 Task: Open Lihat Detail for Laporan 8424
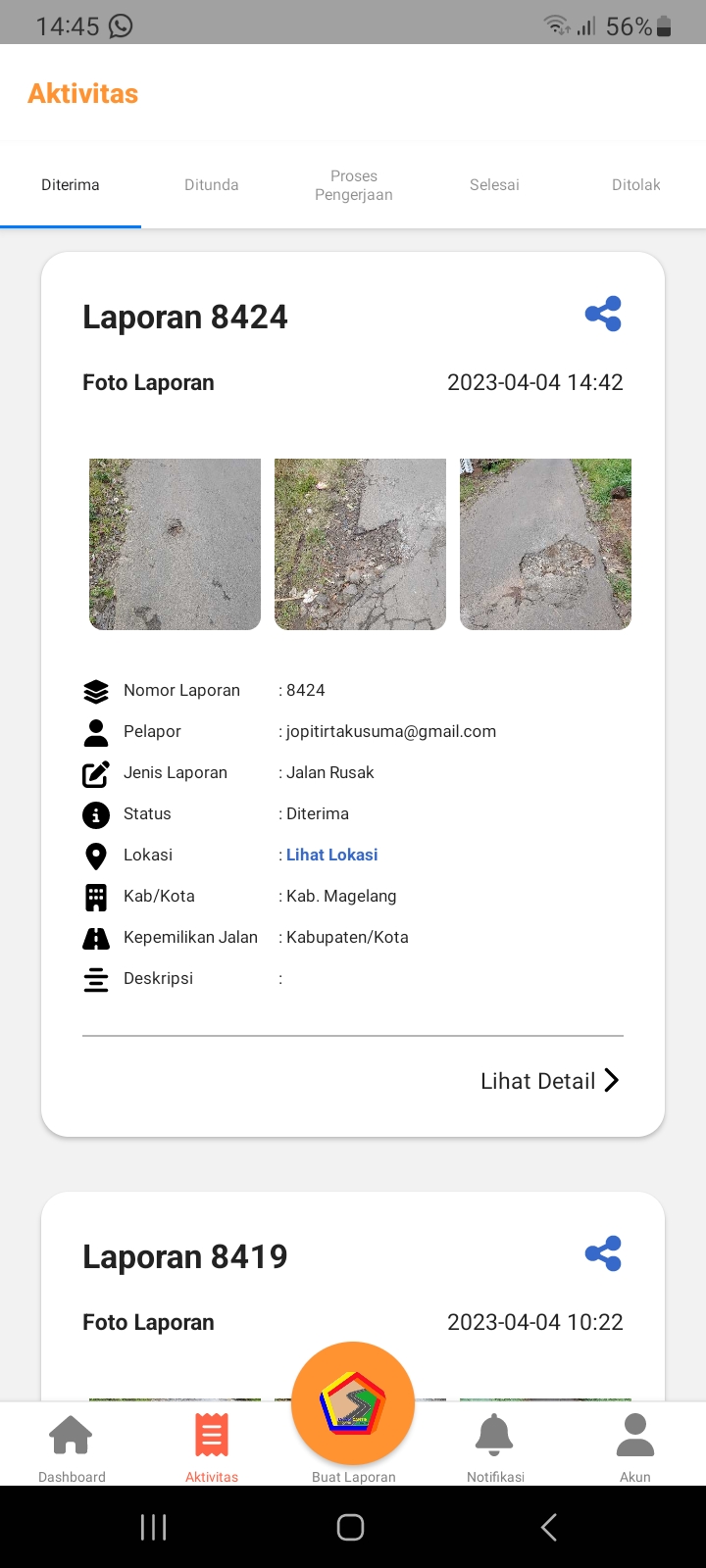pyautogui.click(x=549, y=1081)
